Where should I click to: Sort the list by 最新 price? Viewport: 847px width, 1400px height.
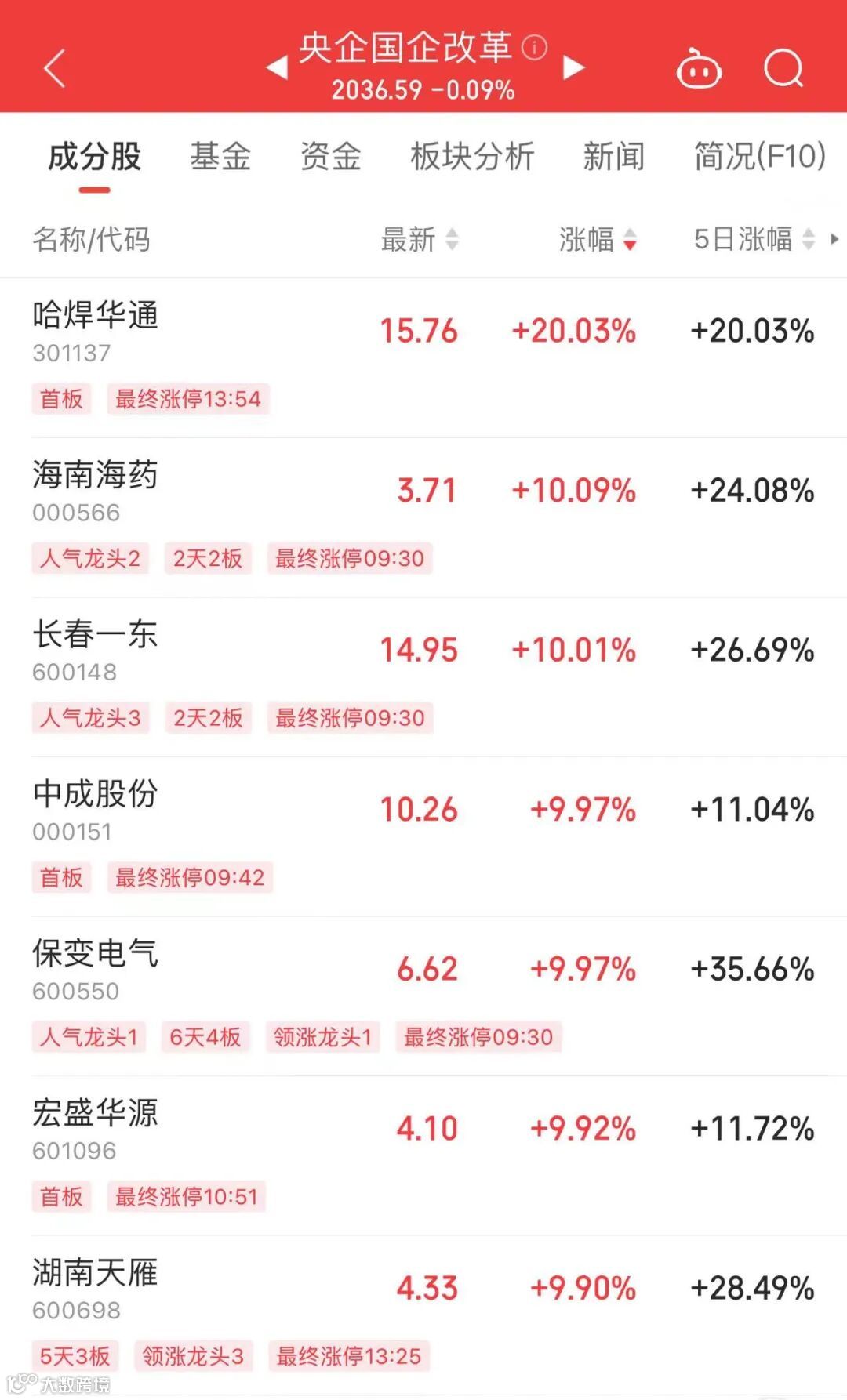point(420,239)
